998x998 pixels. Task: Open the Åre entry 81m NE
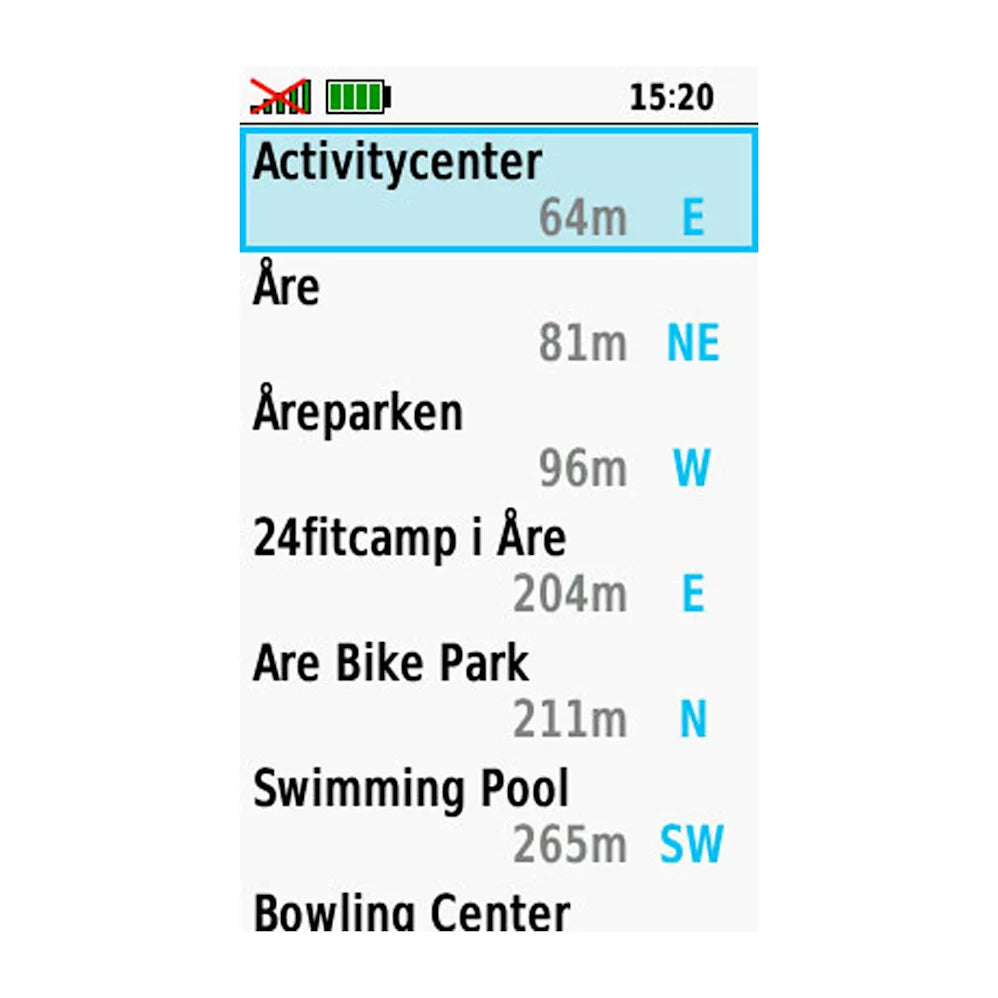[498, 315]
